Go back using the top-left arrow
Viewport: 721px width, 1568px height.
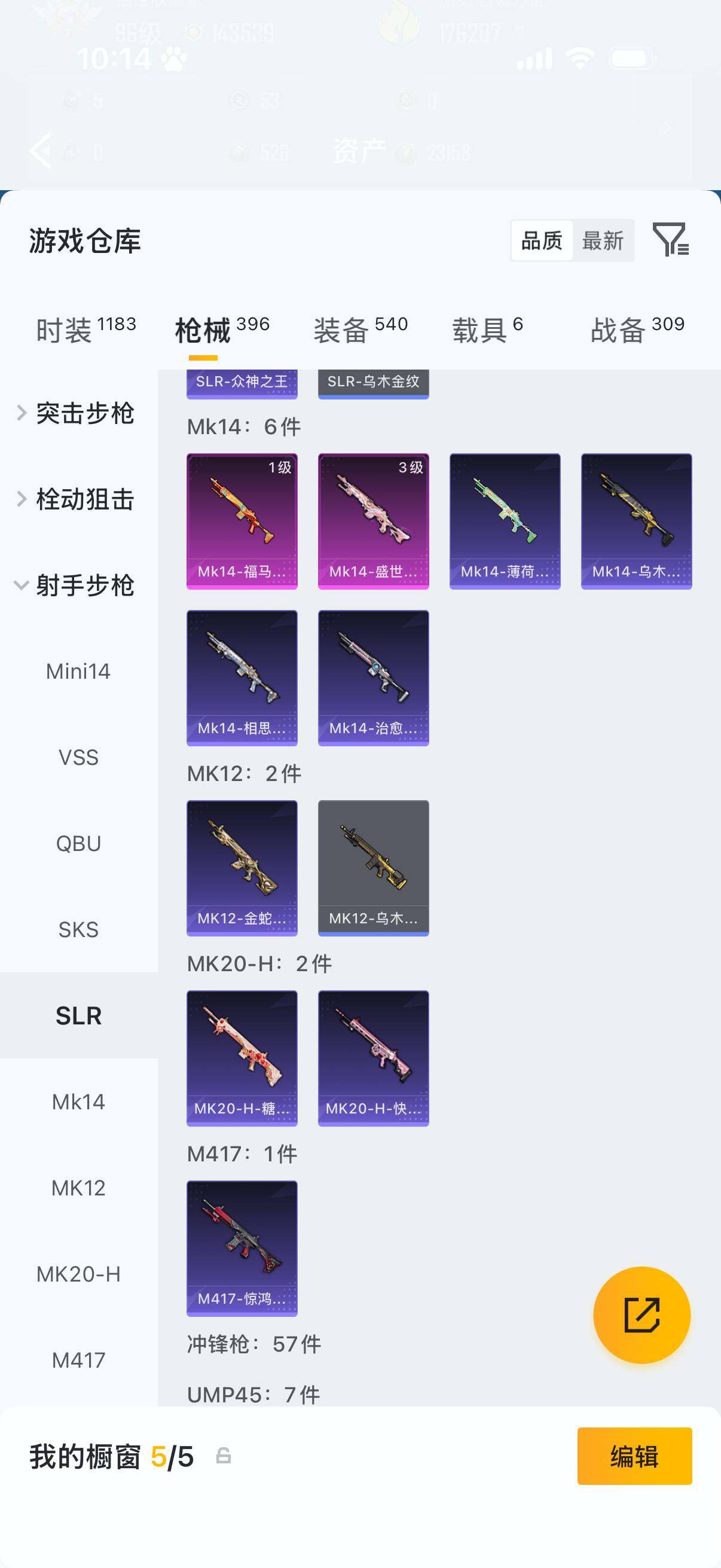tap(41, 150)
